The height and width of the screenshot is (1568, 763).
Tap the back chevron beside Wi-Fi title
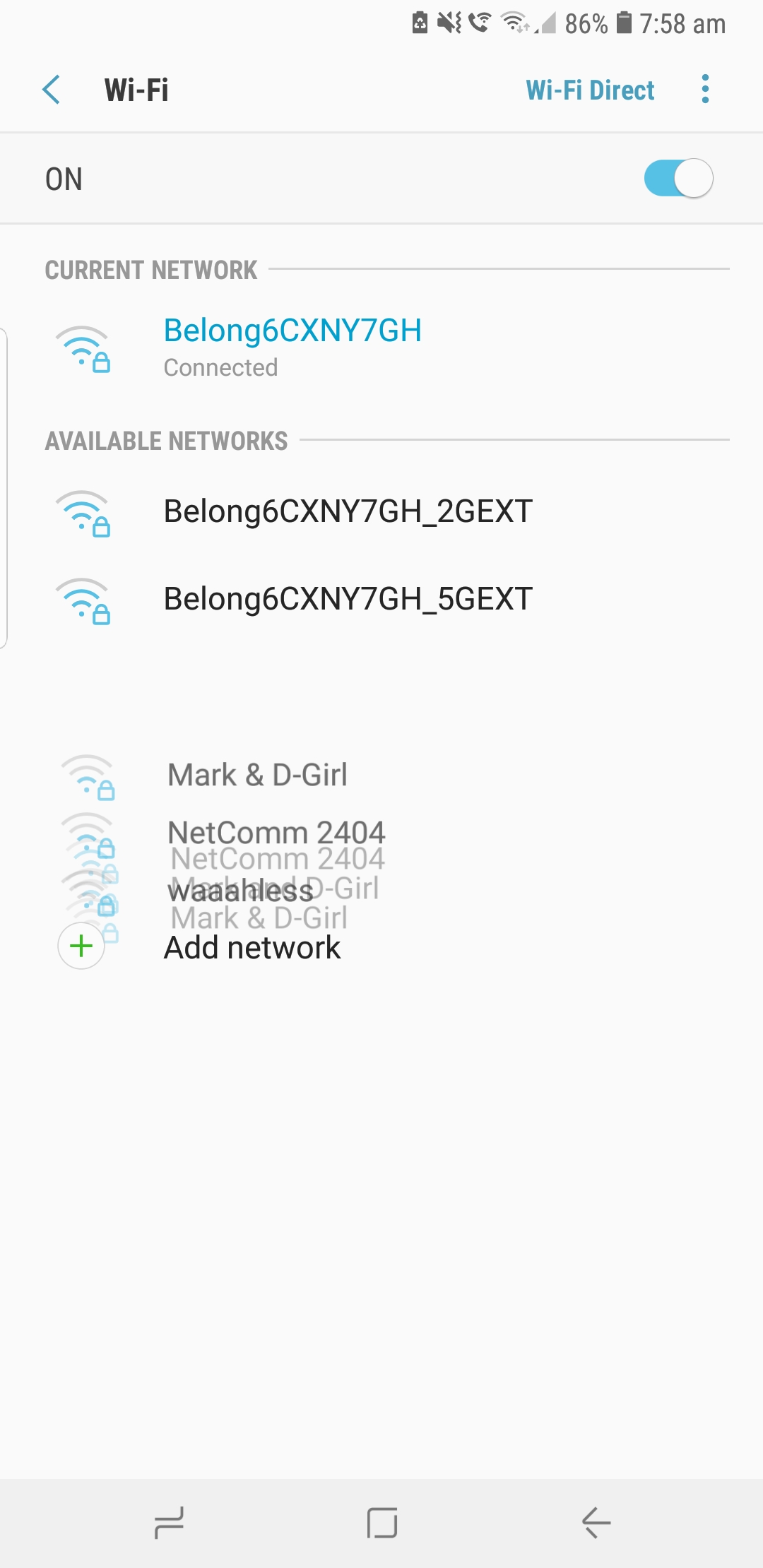(49, 90)
